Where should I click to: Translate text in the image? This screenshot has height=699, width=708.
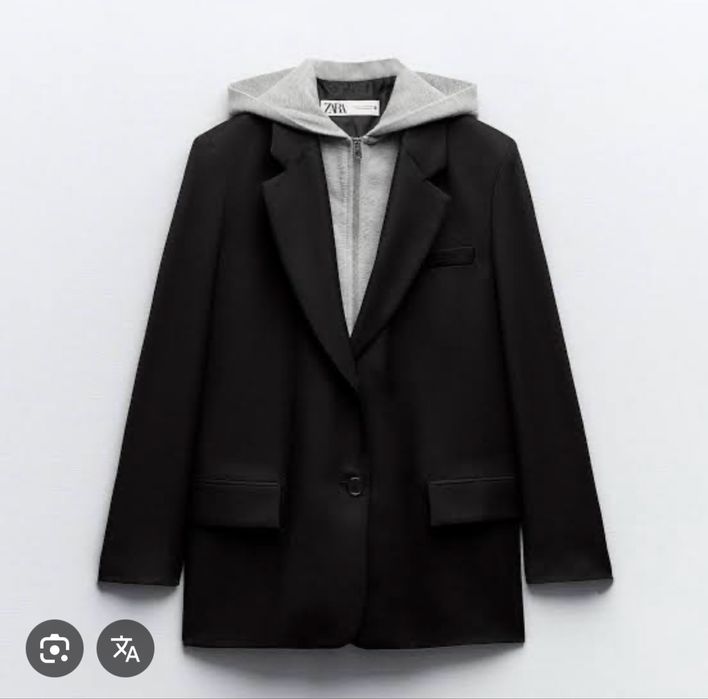(125, 648)
